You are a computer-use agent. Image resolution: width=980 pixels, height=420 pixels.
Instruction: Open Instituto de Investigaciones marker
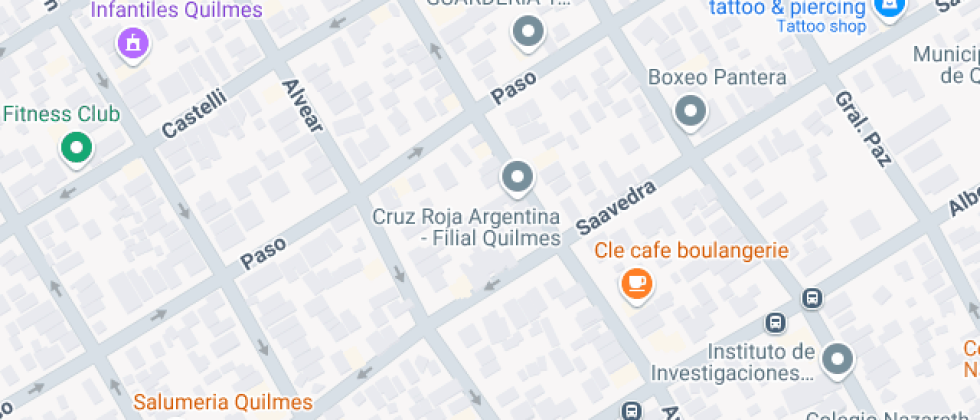coord(837,359)
